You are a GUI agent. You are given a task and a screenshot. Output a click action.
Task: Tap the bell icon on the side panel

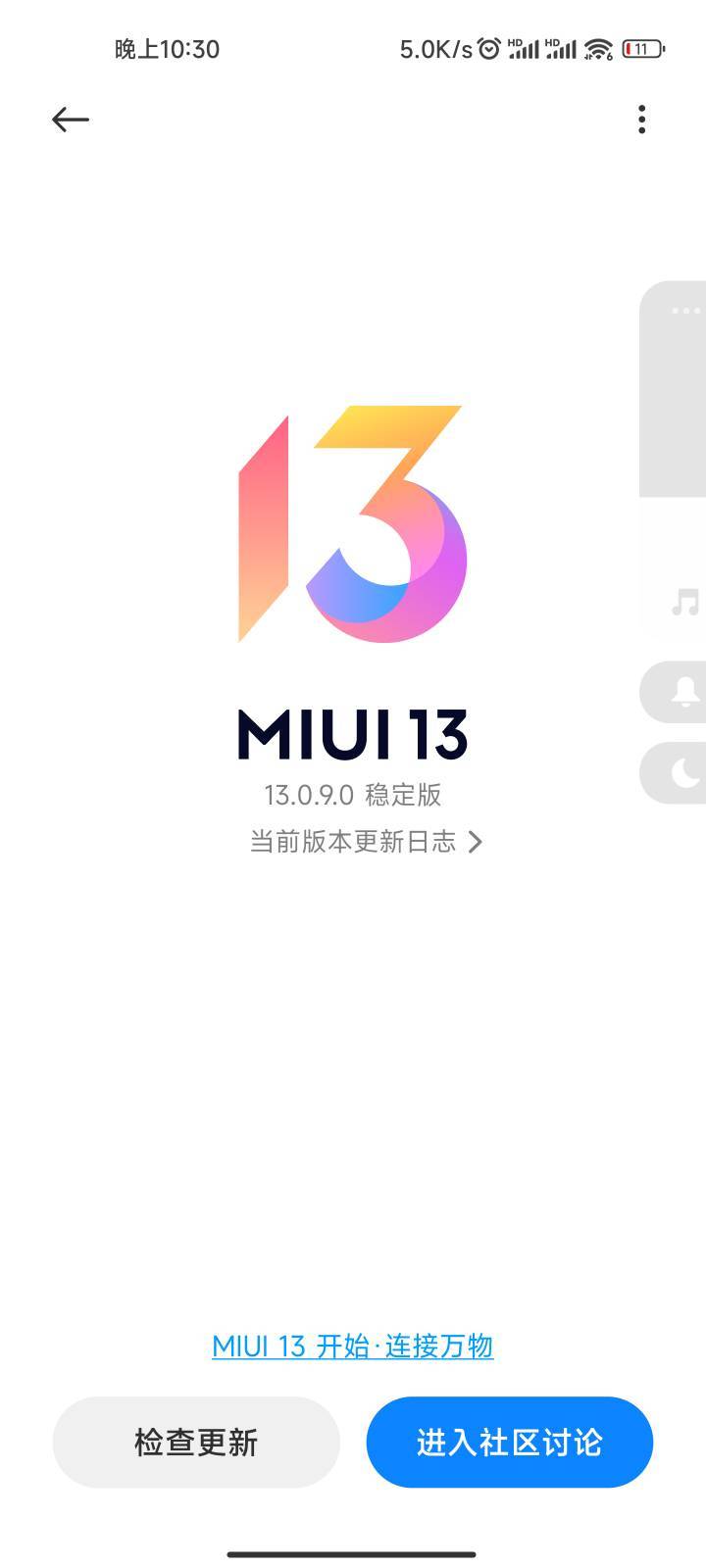[x=684, y=692]
